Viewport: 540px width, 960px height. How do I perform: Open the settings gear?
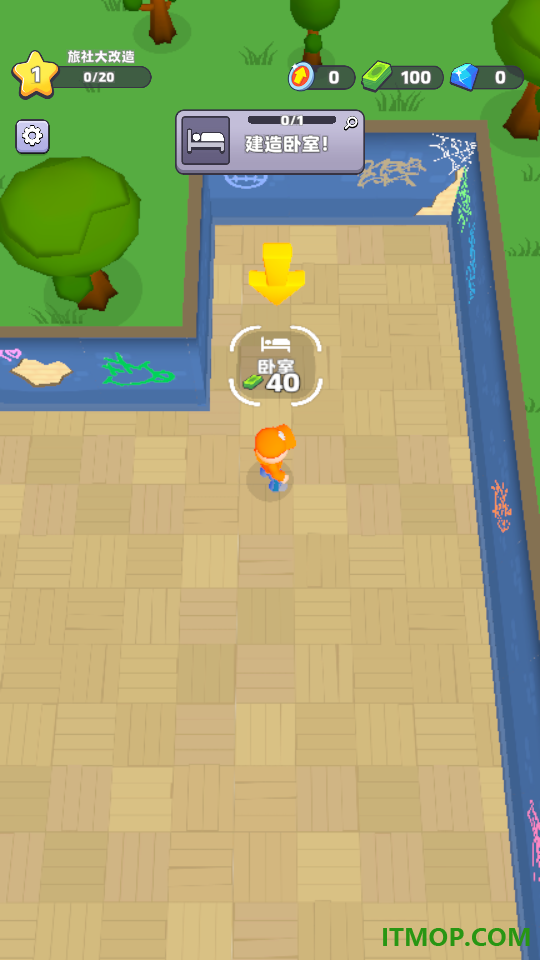click(32, 136)
